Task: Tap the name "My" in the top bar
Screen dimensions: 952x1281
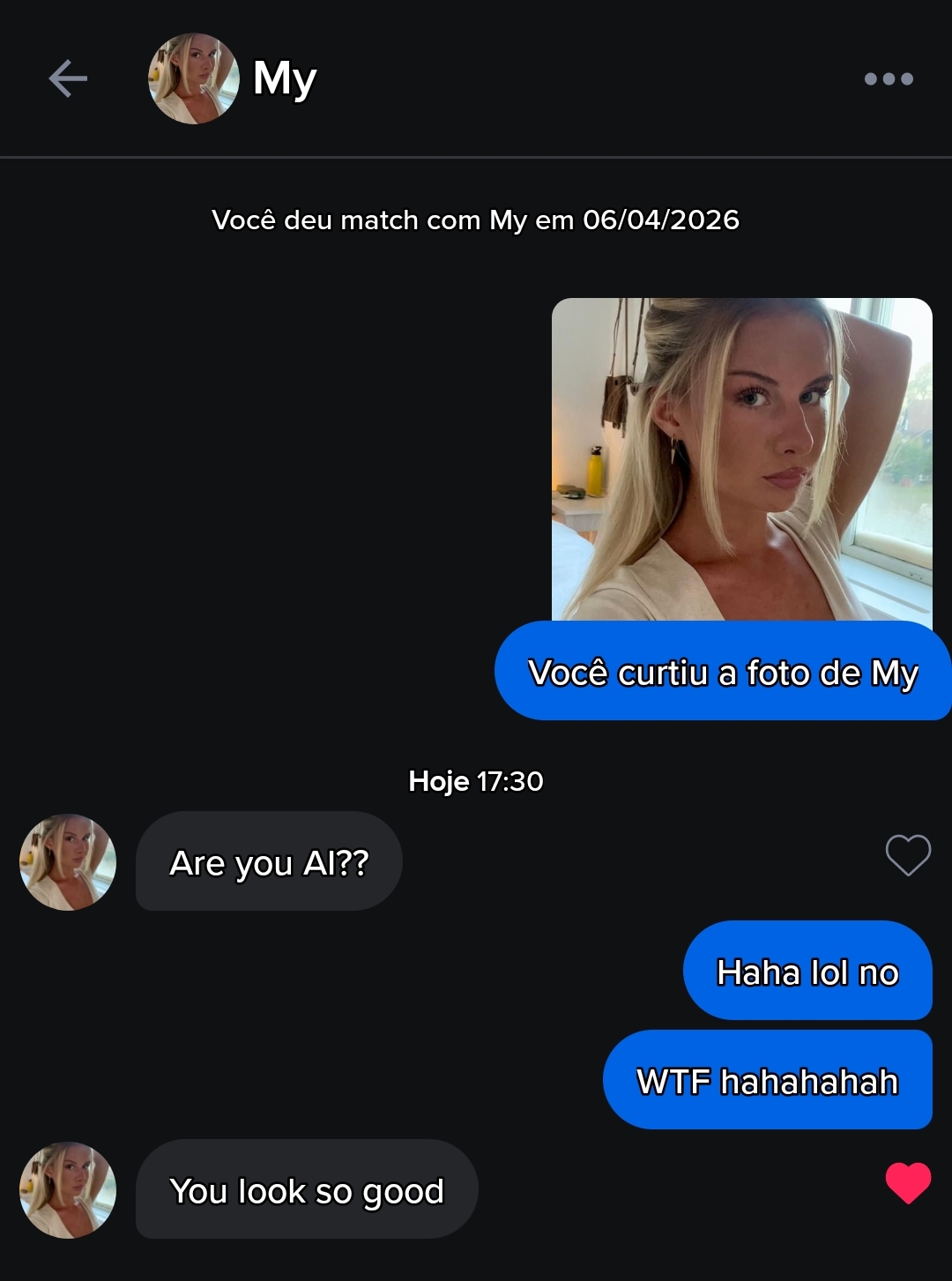Action: coord(284,78)
